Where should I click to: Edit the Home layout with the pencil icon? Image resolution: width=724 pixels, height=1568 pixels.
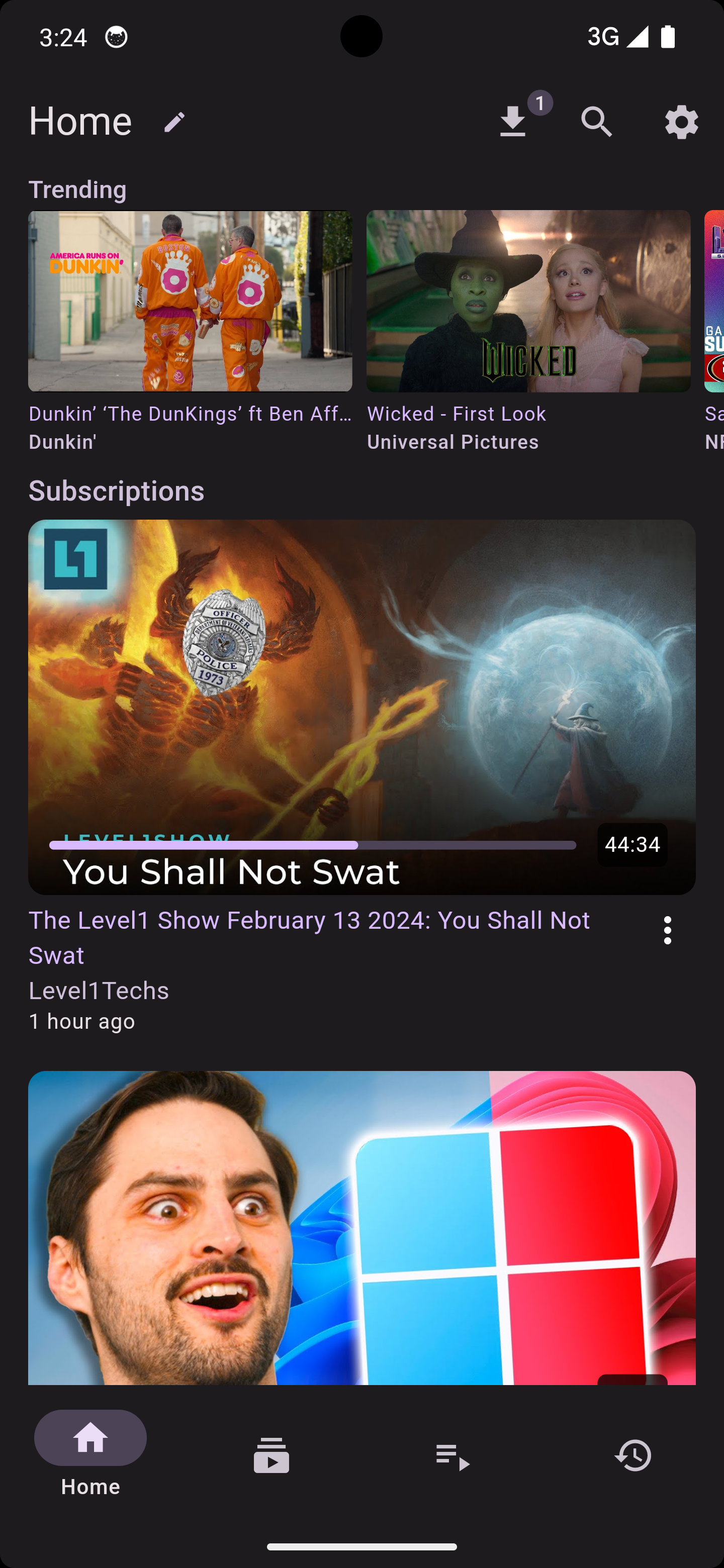point(174,122)
